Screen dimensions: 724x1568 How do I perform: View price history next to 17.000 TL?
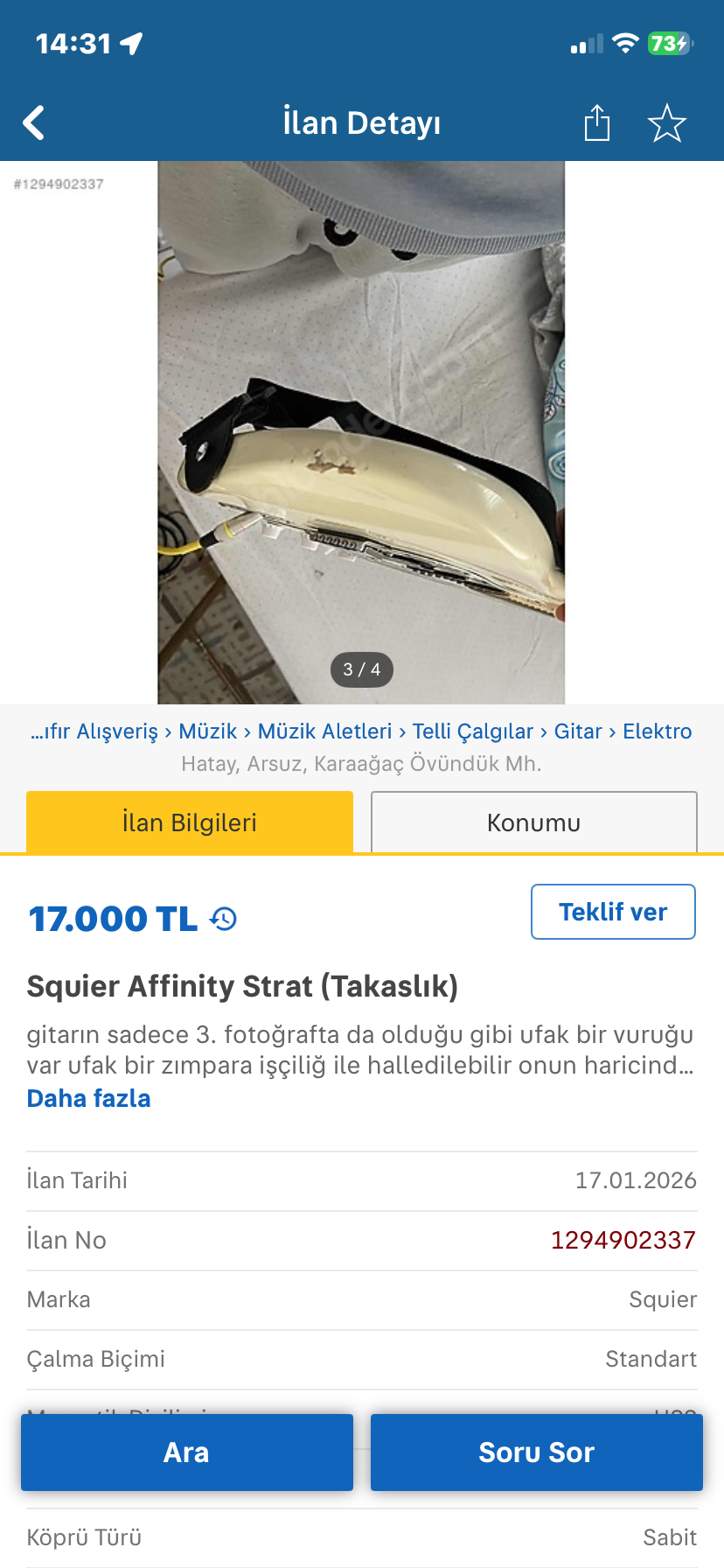tap(224, 919)
